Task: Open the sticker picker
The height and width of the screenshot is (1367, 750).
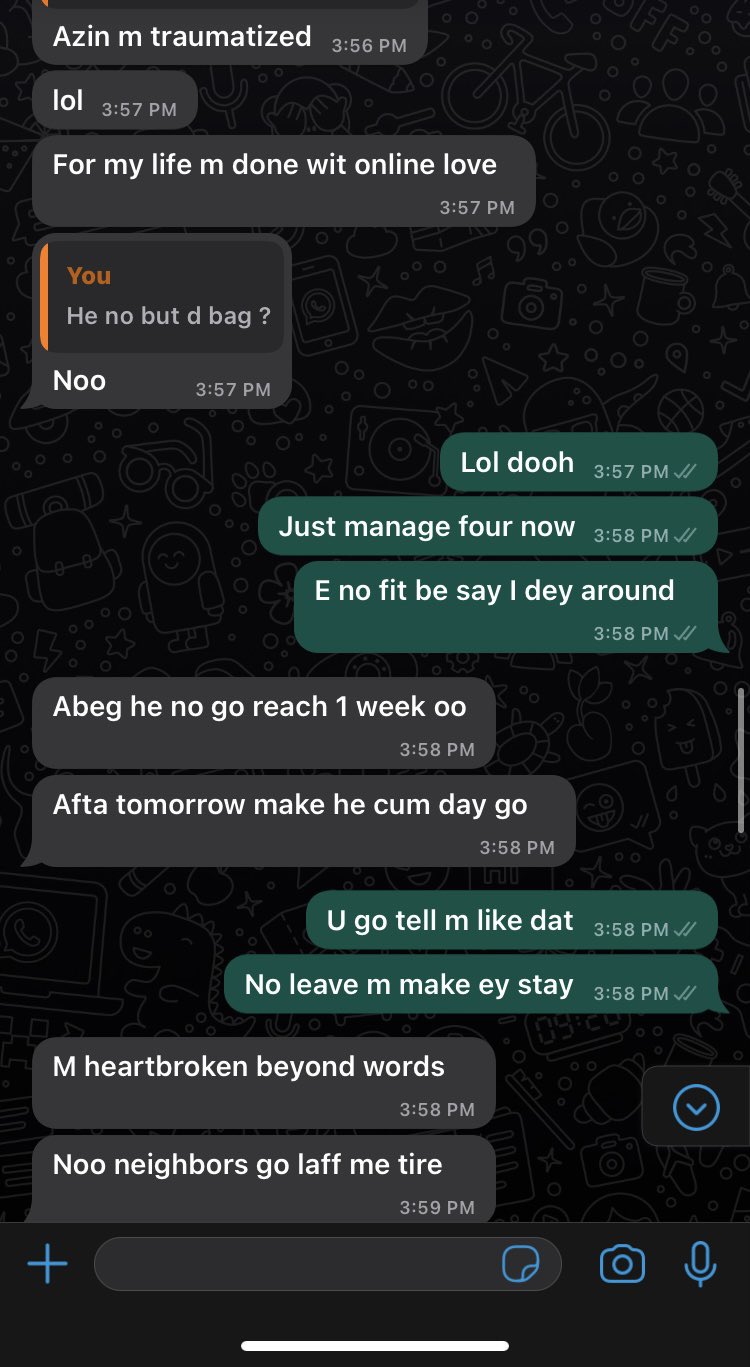Action: (520, 1265)
